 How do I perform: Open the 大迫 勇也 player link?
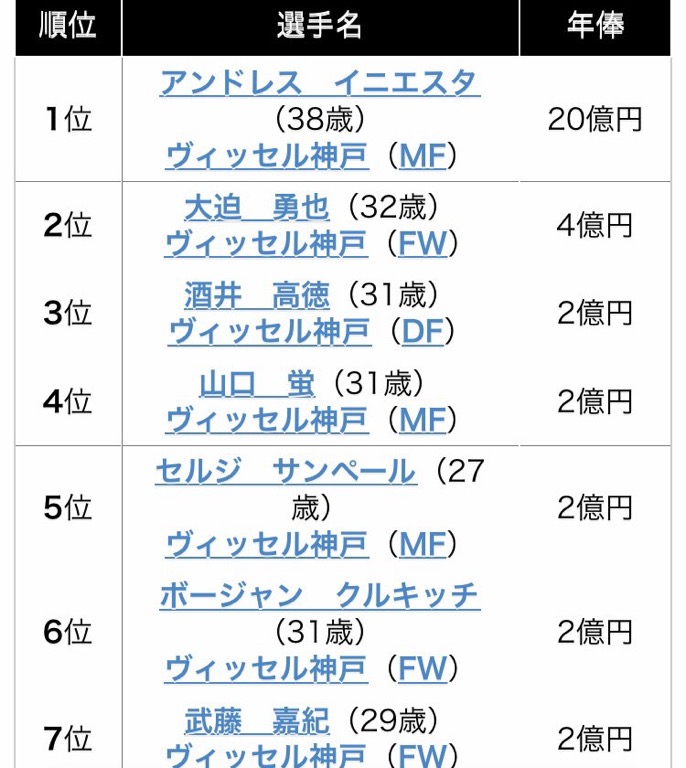[x=256, y=207]
